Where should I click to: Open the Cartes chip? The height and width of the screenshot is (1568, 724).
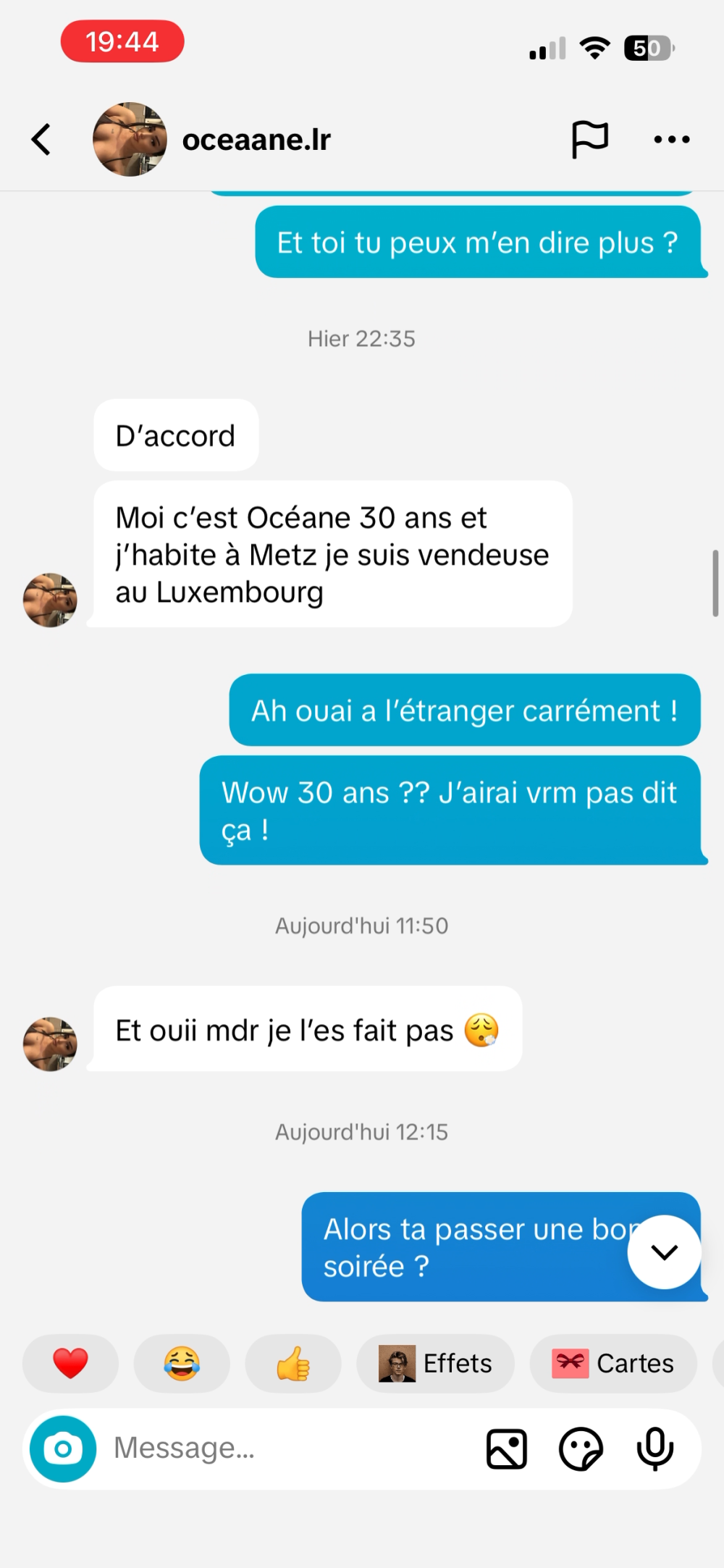tap(613, 1363)
